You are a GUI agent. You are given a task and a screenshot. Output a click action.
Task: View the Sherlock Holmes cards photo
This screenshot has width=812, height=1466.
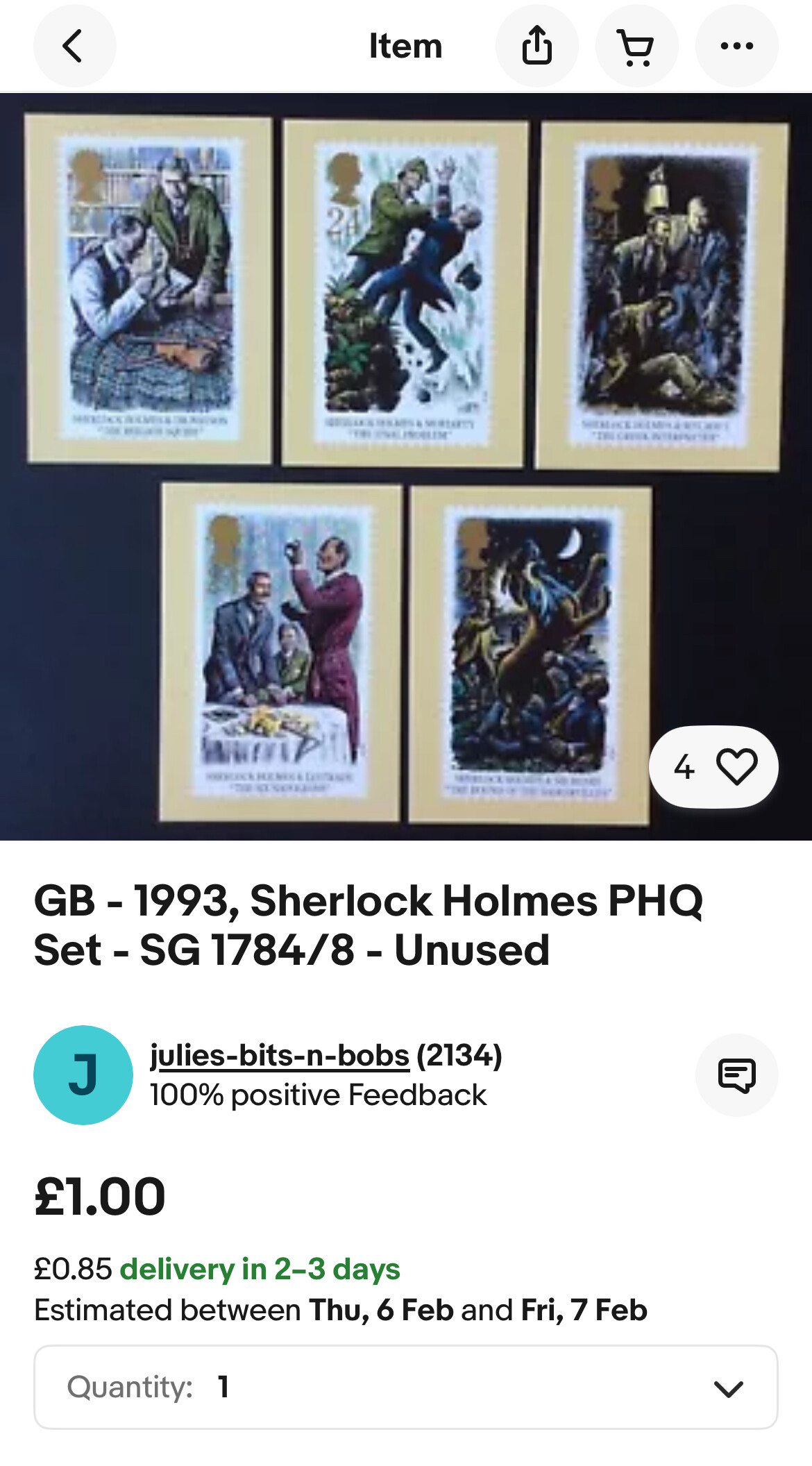(406, 466)
